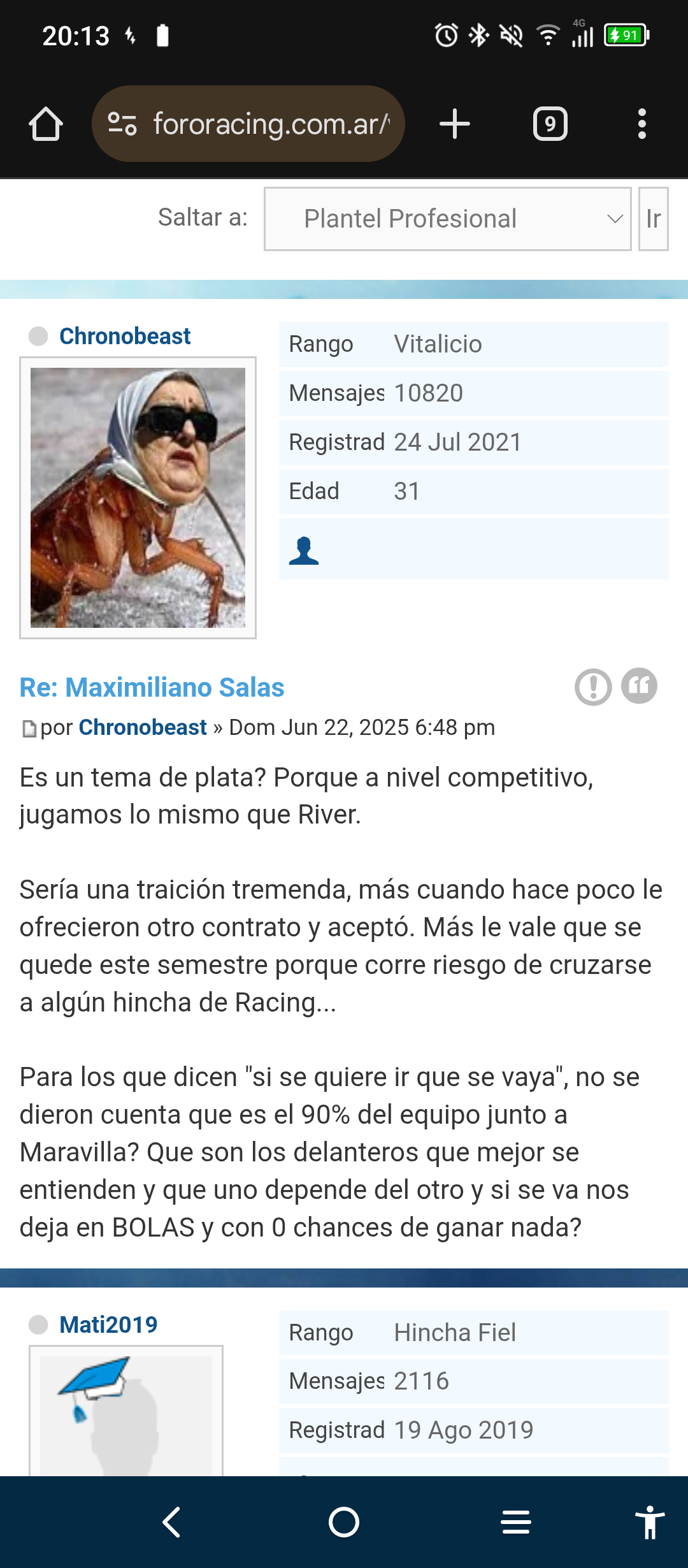The width and height of the screenshot is (688, 1568).
Task: Go to the browser home page
Action: click(x=46, y=124)
